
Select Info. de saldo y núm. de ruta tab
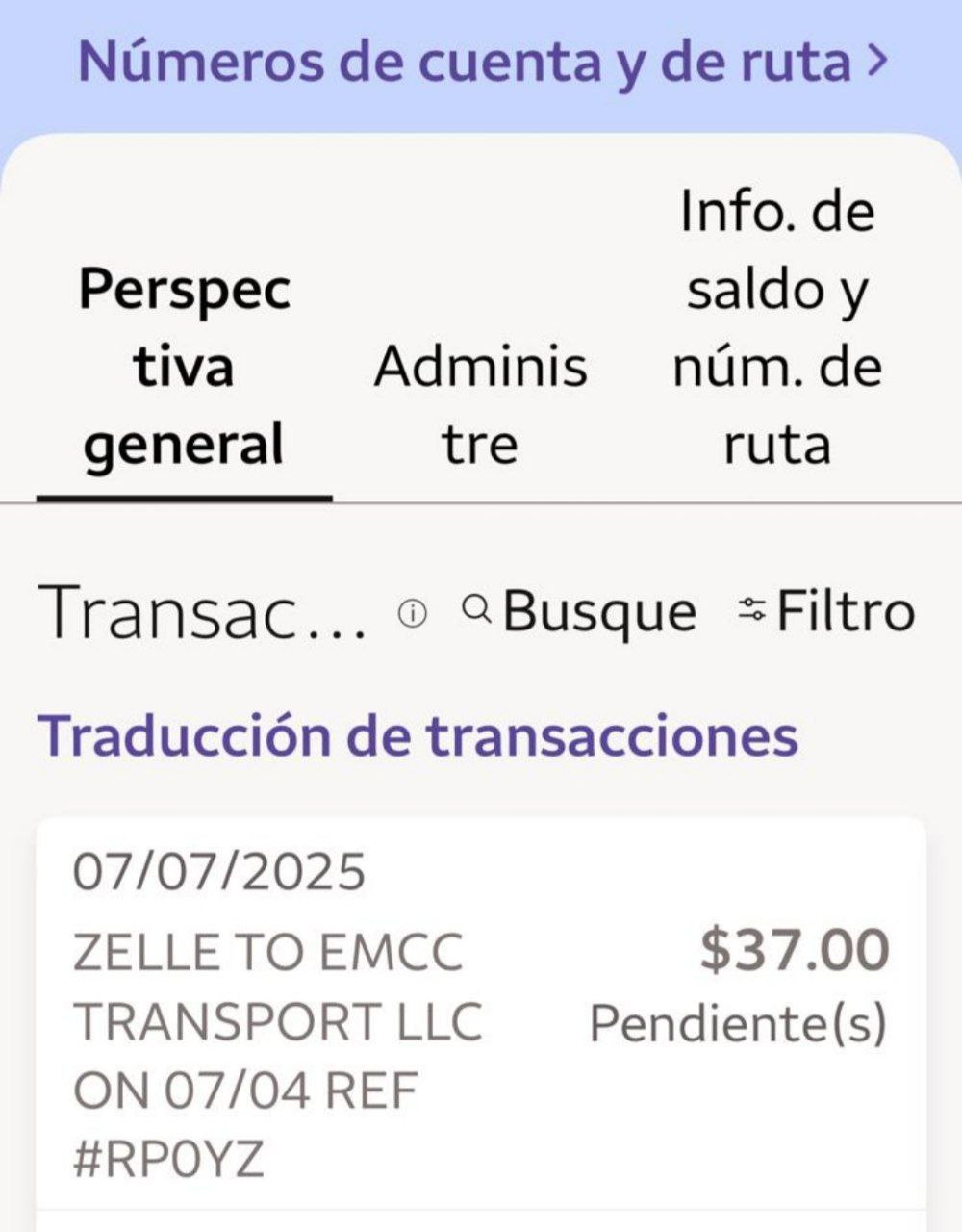tap(777, 328)
